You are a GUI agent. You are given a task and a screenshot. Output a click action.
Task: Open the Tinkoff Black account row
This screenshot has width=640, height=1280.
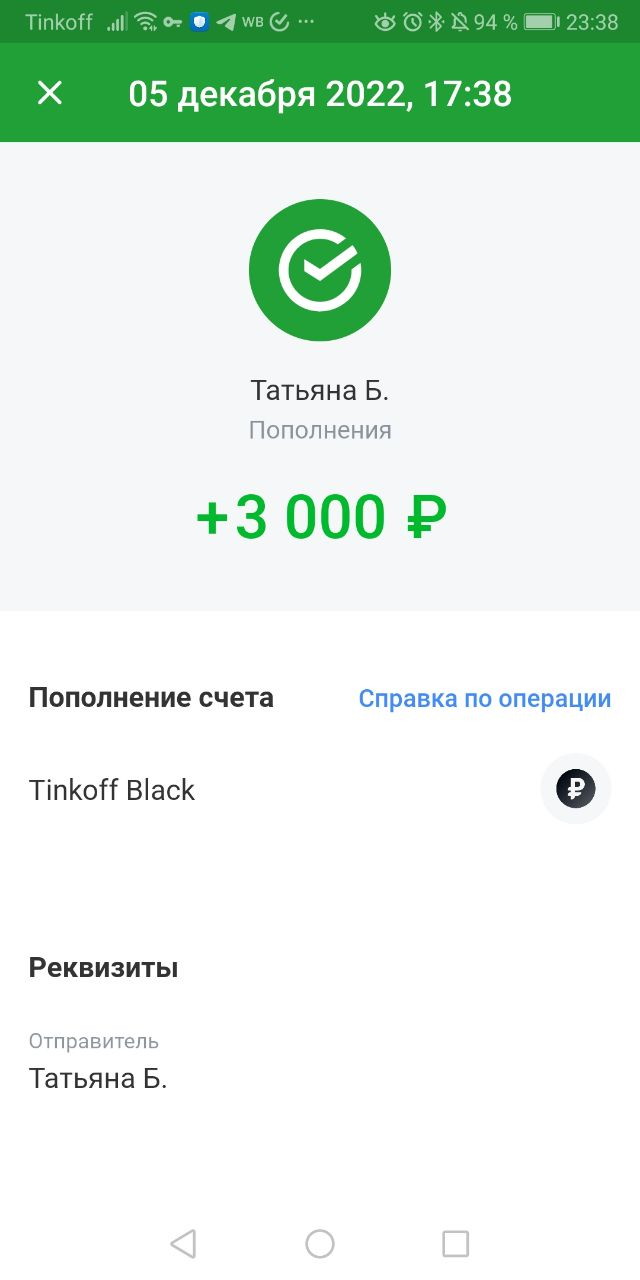(320, 790)
